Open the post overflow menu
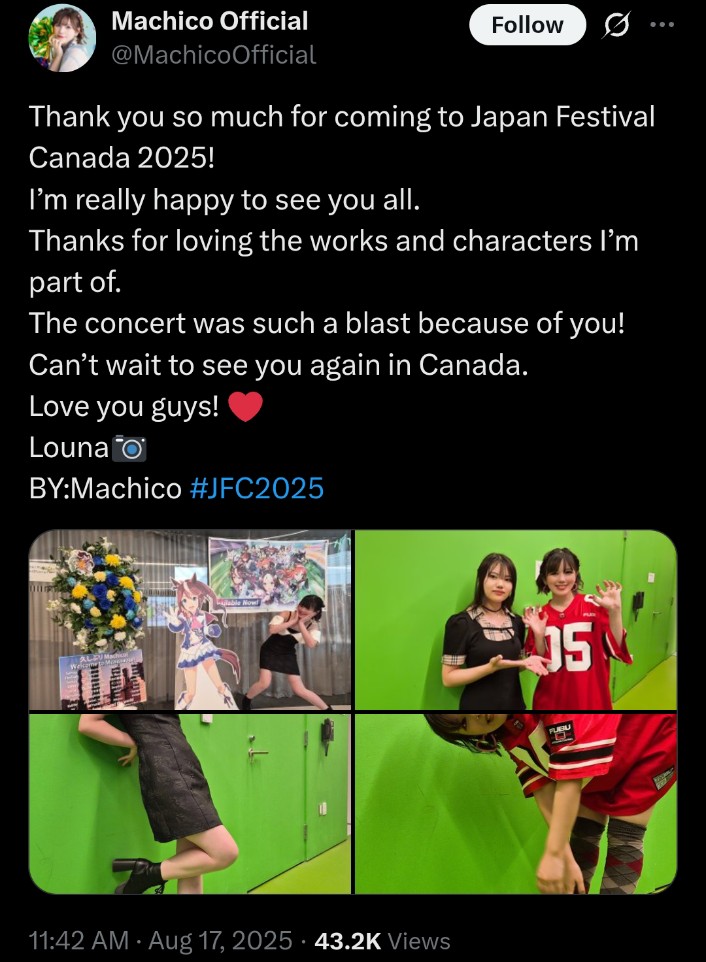 (x=662, y=25)
